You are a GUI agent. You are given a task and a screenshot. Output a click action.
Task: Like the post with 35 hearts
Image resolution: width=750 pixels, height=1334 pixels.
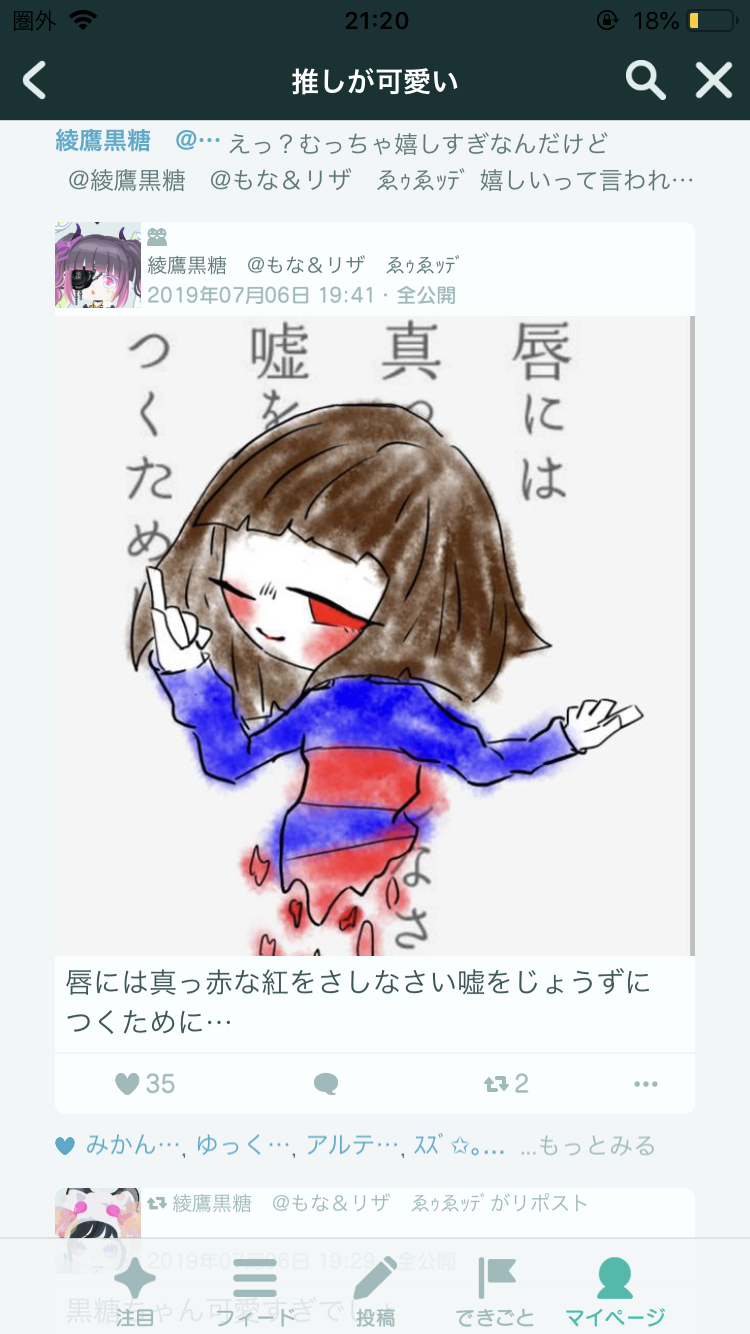(145, 1084)
